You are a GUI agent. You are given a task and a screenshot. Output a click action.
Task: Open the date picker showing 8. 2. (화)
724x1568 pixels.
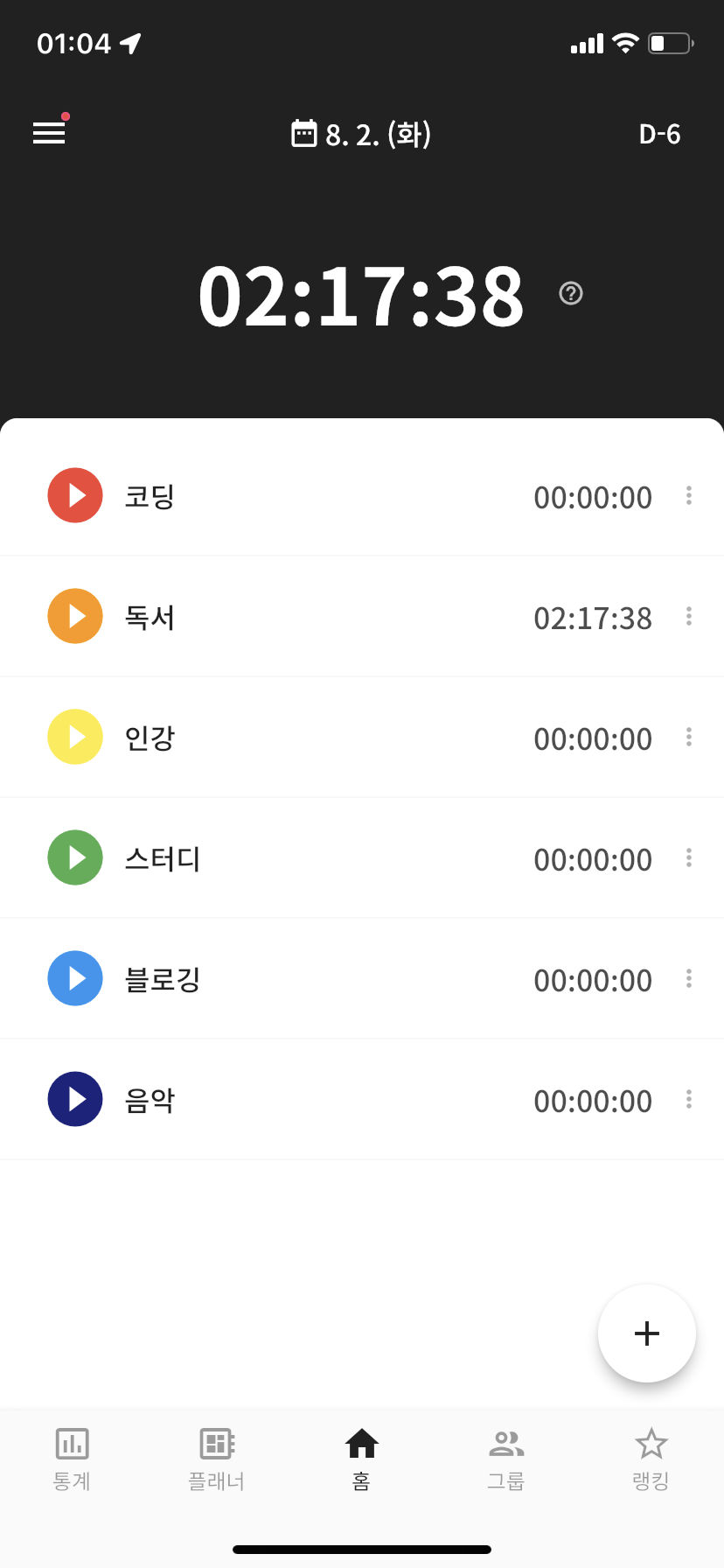pyautogui.click(x=361, y=134)
